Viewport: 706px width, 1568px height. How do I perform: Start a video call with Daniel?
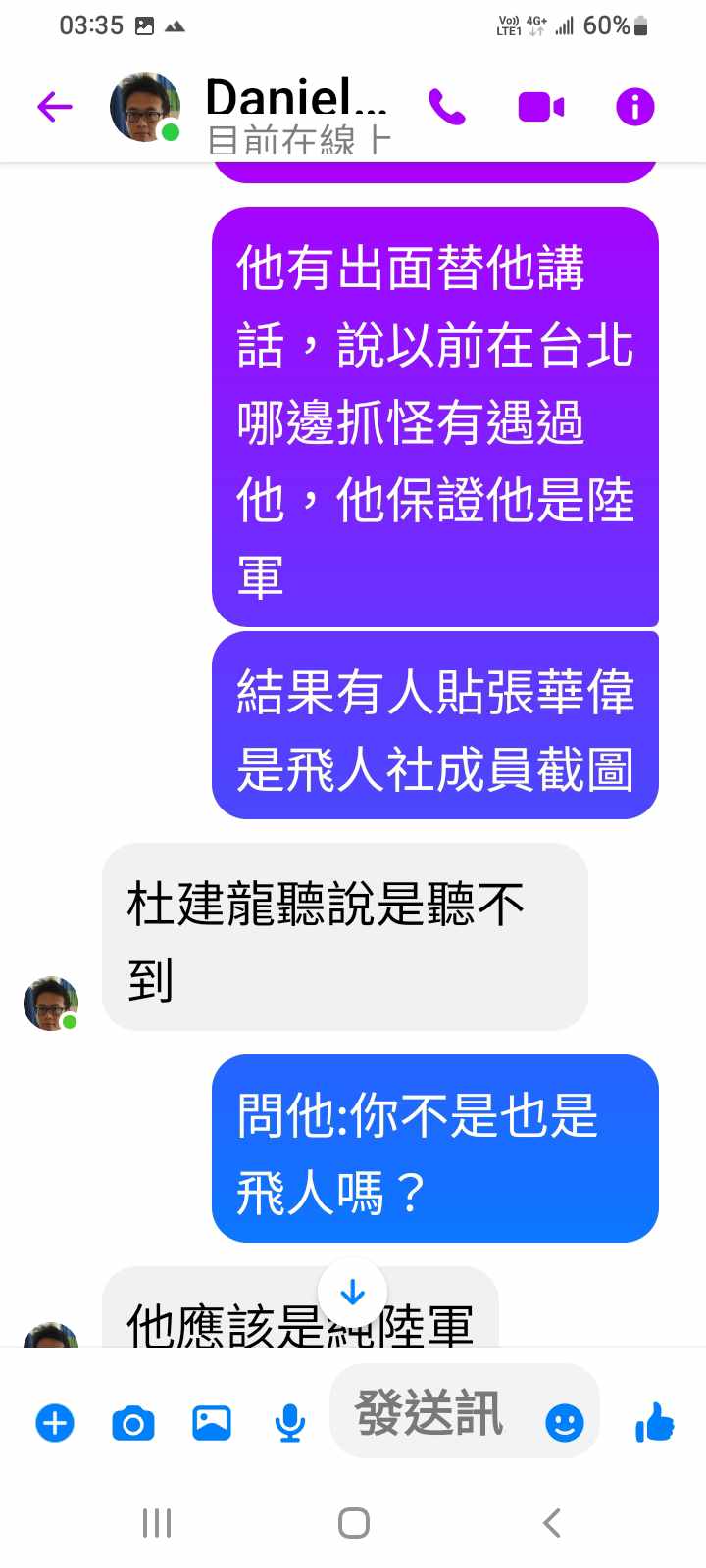click(540, 107)
